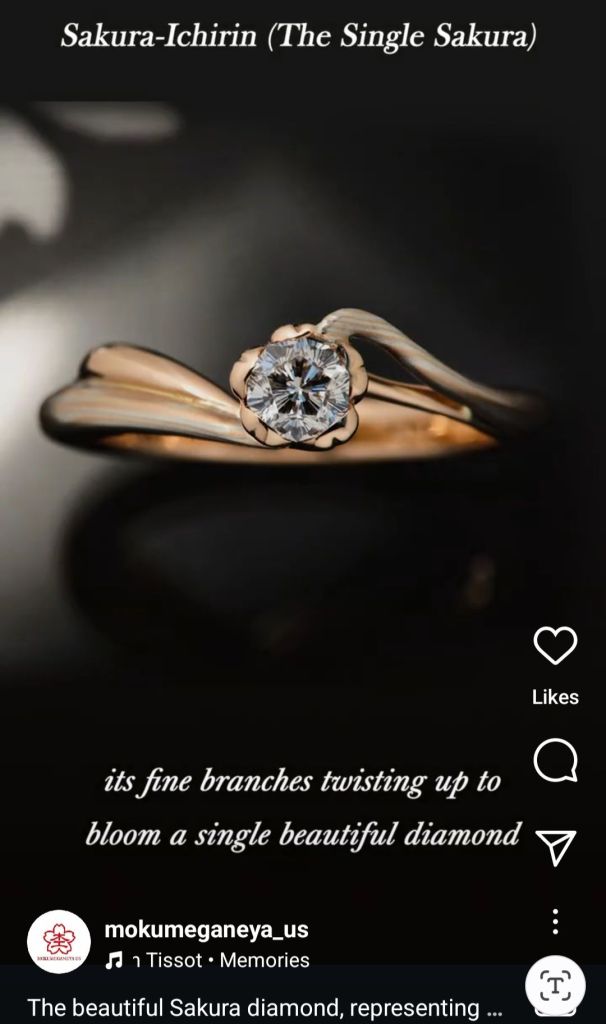Tap the text scan button
The height and width of the screenshot is (1024, 606).
point(555,986)
